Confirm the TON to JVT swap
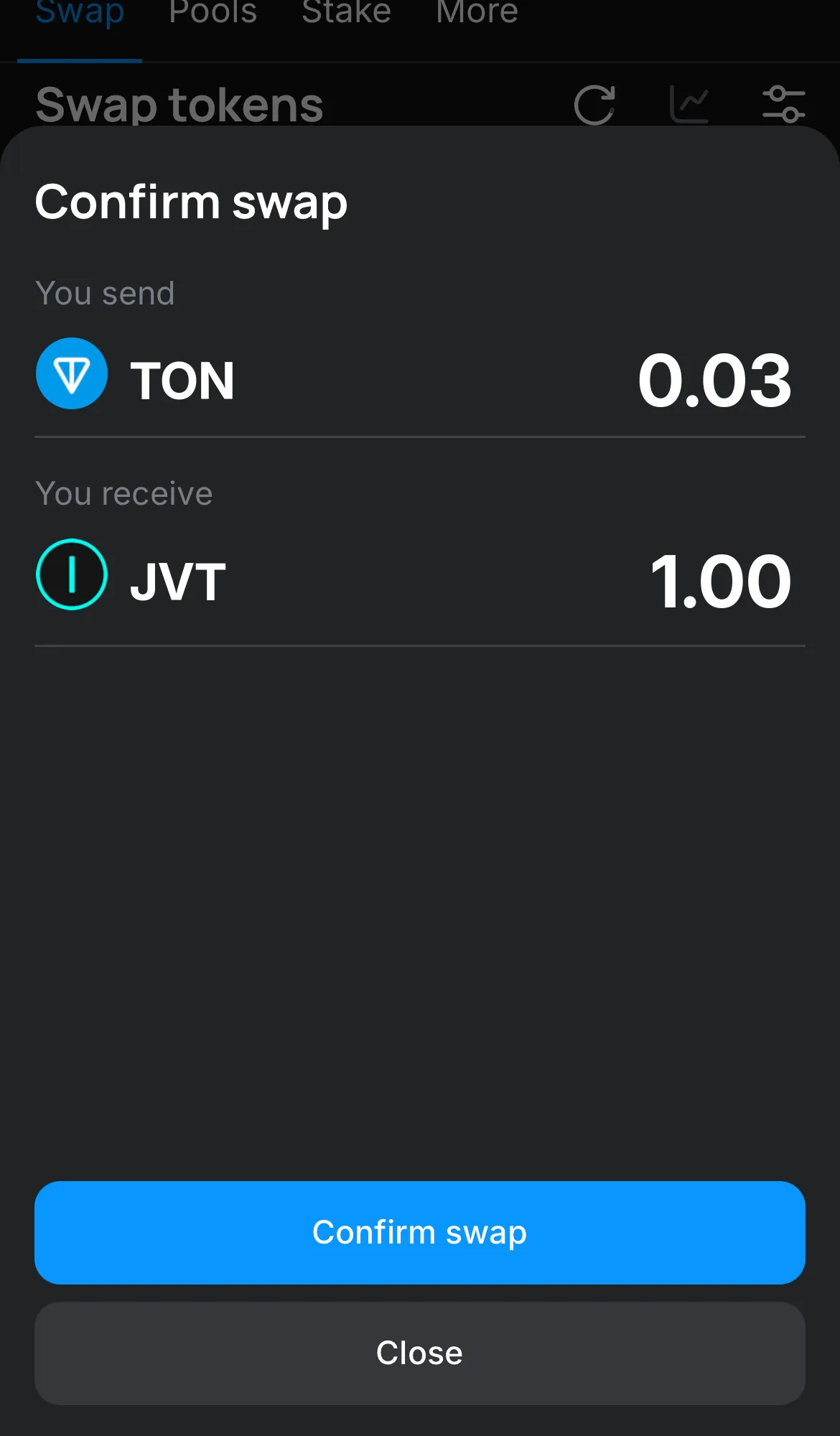Image resolution: width=840 pixels, height=1436 pixels. click(419, 1232)
